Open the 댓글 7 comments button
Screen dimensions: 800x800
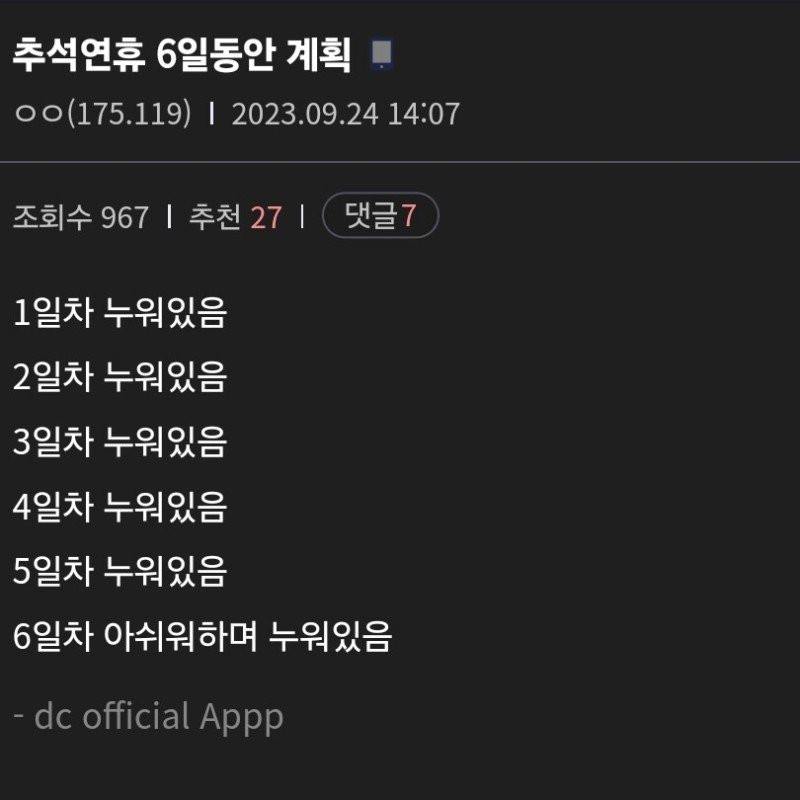(380, 216)
